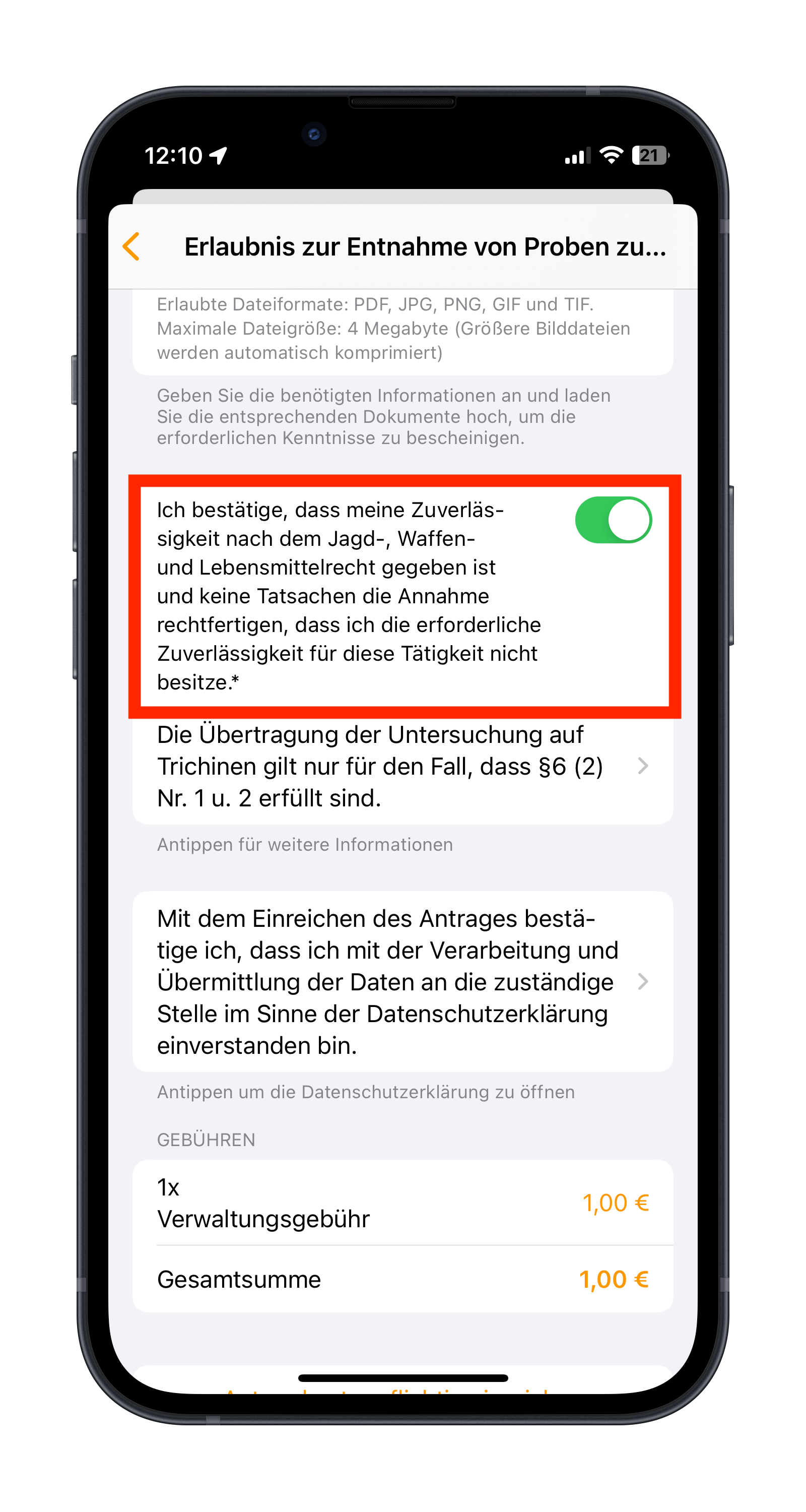Go back using the orange arrow
806x1512 pixels.
click(x=131, y=246)
